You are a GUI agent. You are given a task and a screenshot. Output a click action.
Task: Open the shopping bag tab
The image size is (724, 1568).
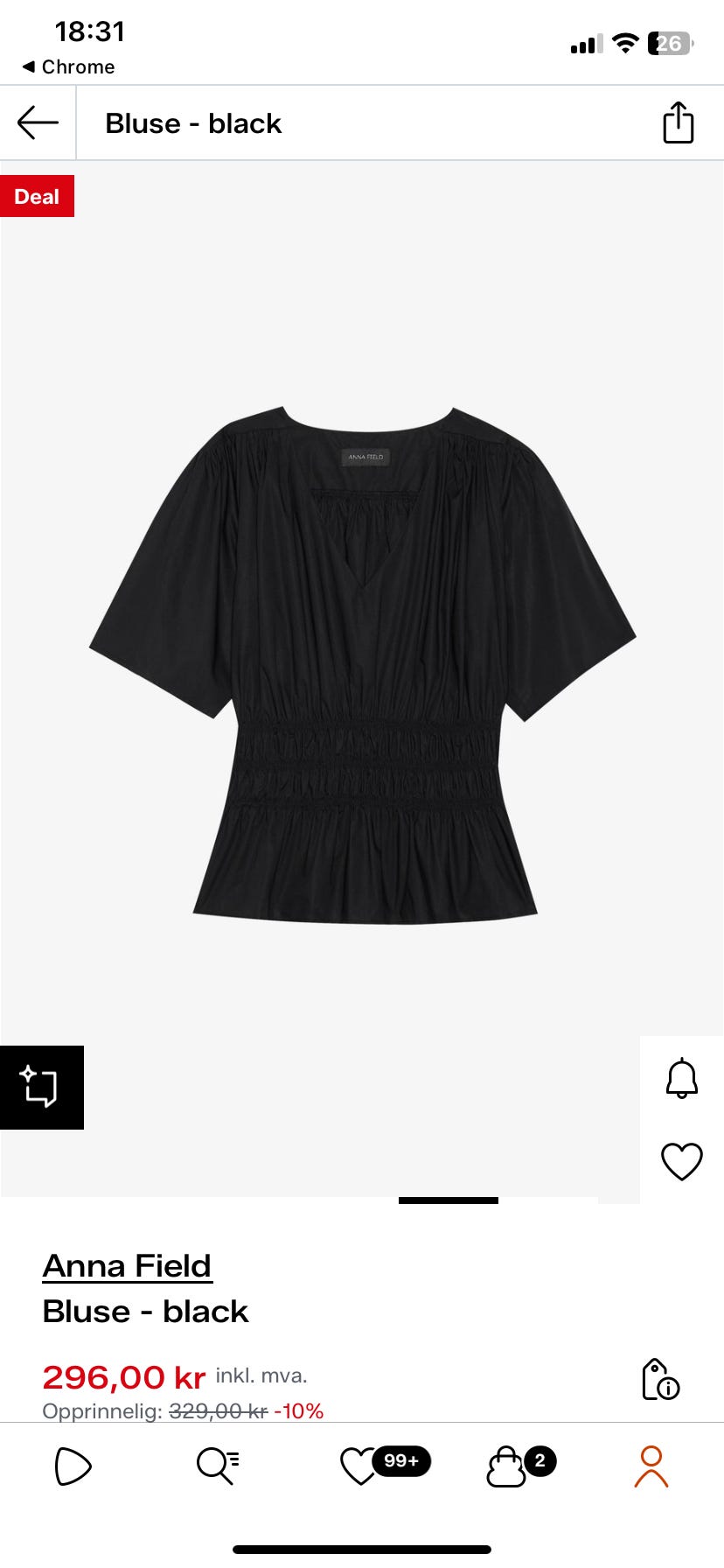[x=507, y=1466]
